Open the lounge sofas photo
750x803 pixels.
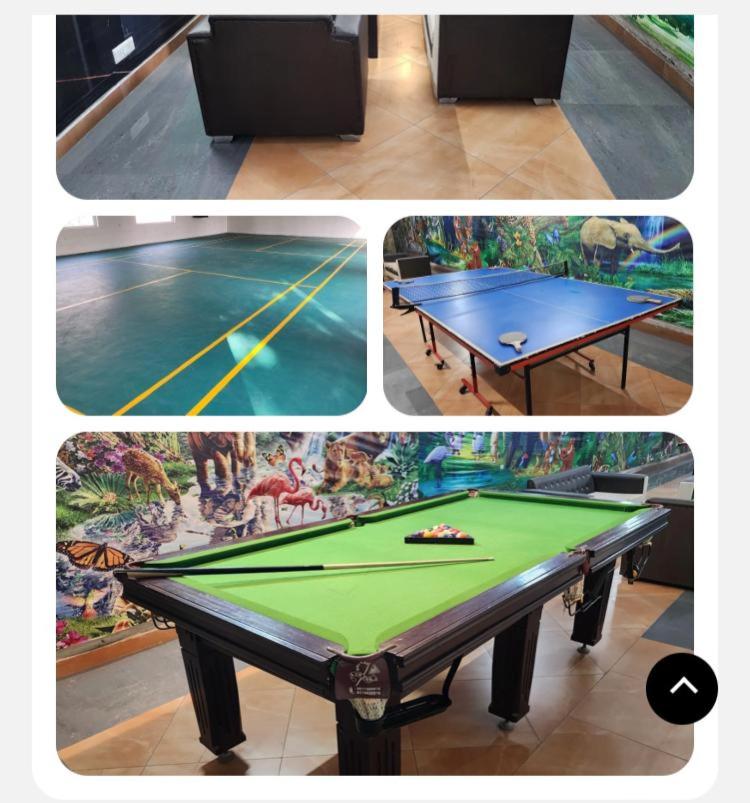click(374, 106)
